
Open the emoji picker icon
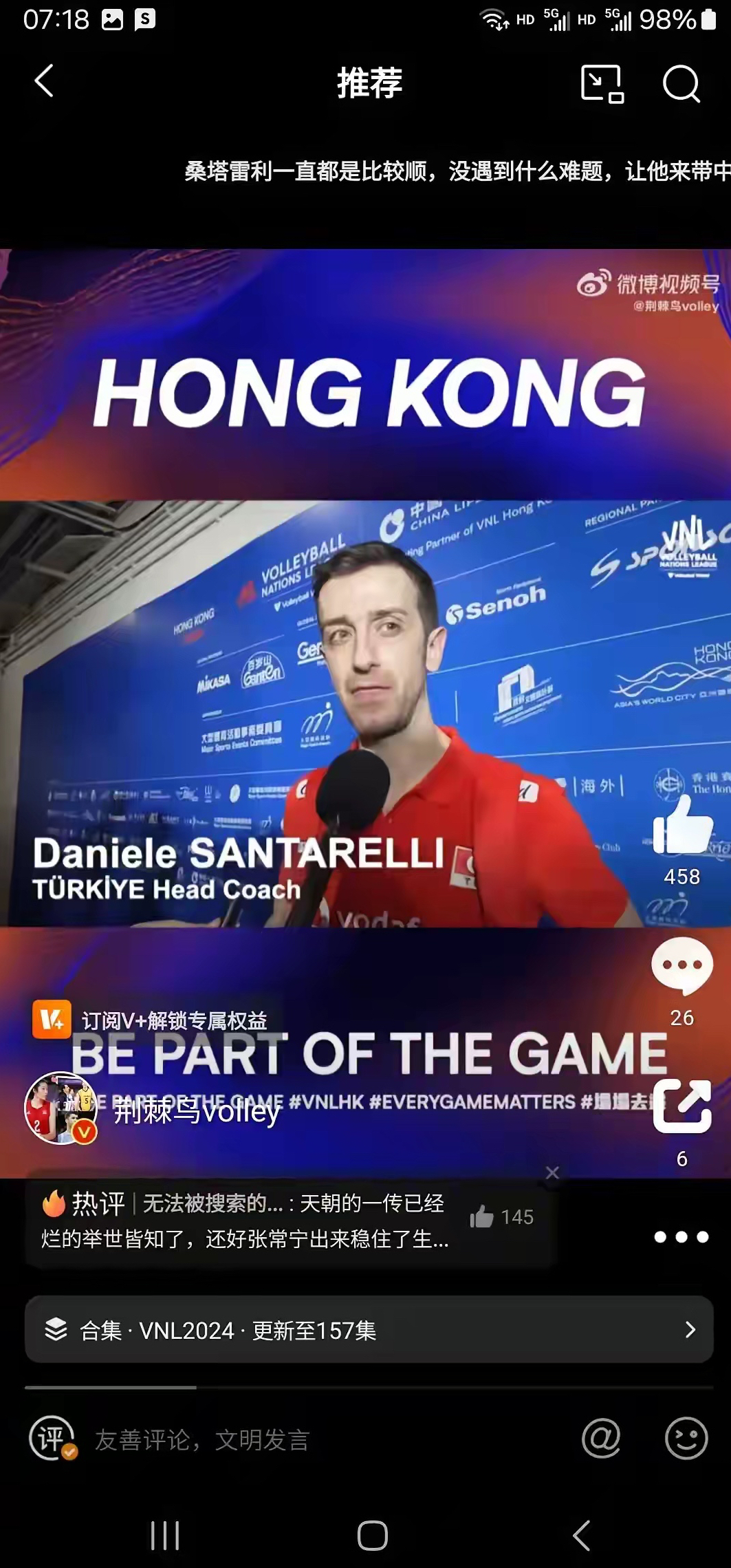pos(686,1439)
